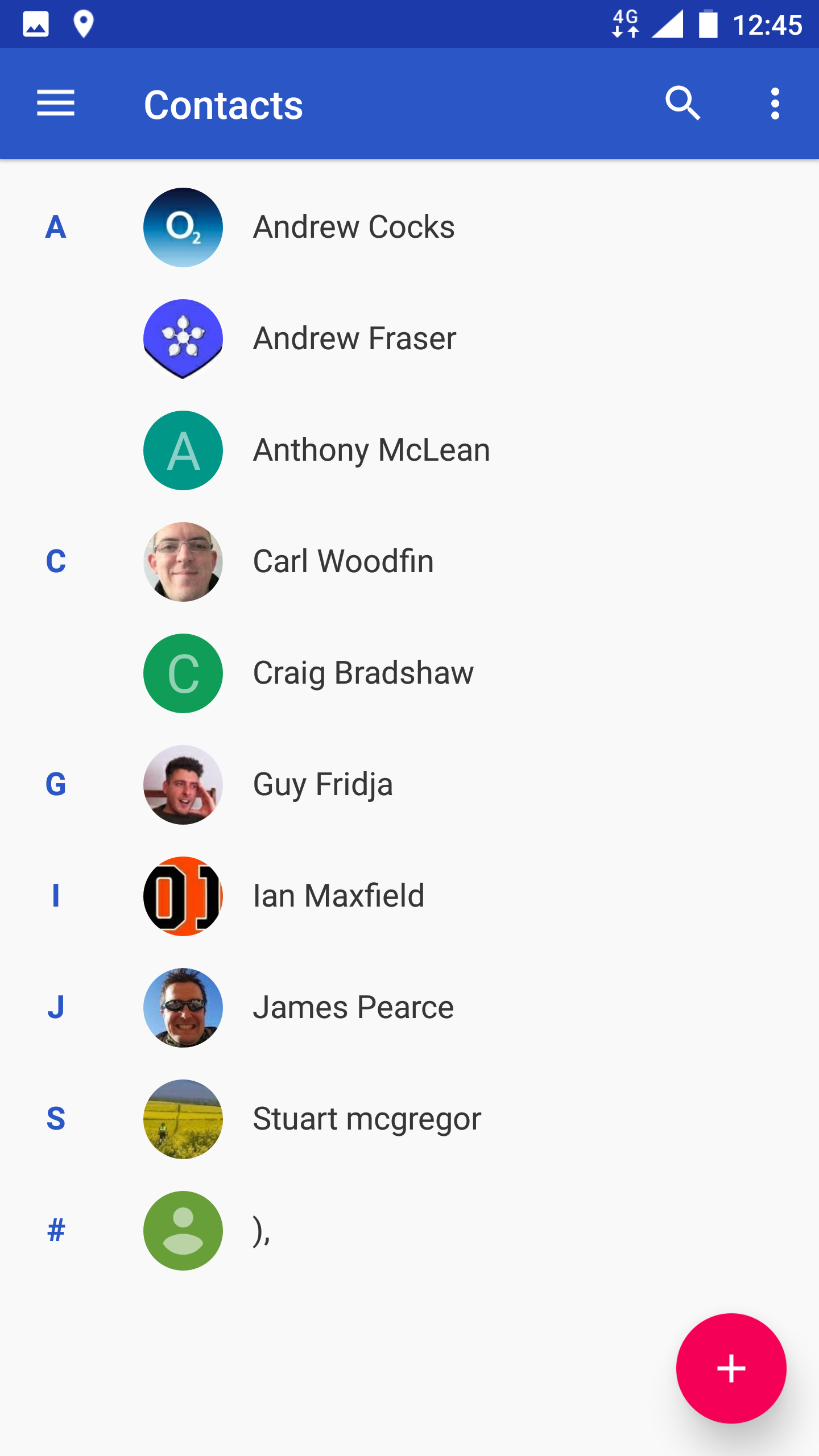Open the navigation drawer menu
819x1456 pixels.
(56, 104)
